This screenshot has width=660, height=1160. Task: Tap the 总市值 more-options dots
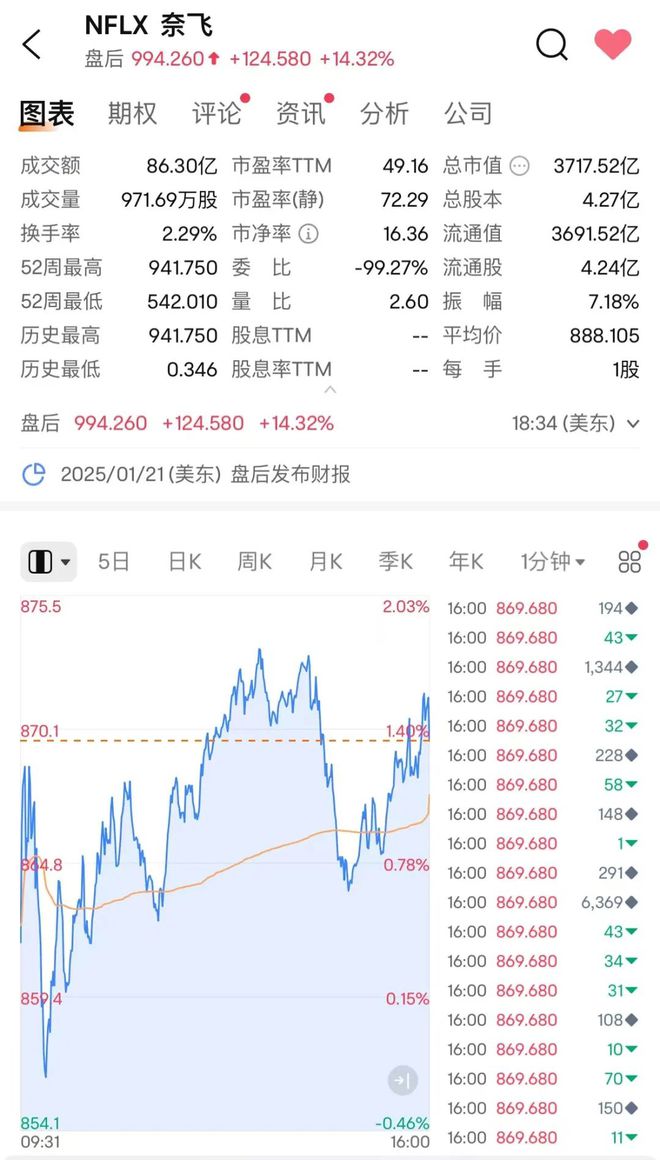pos(520,166)
